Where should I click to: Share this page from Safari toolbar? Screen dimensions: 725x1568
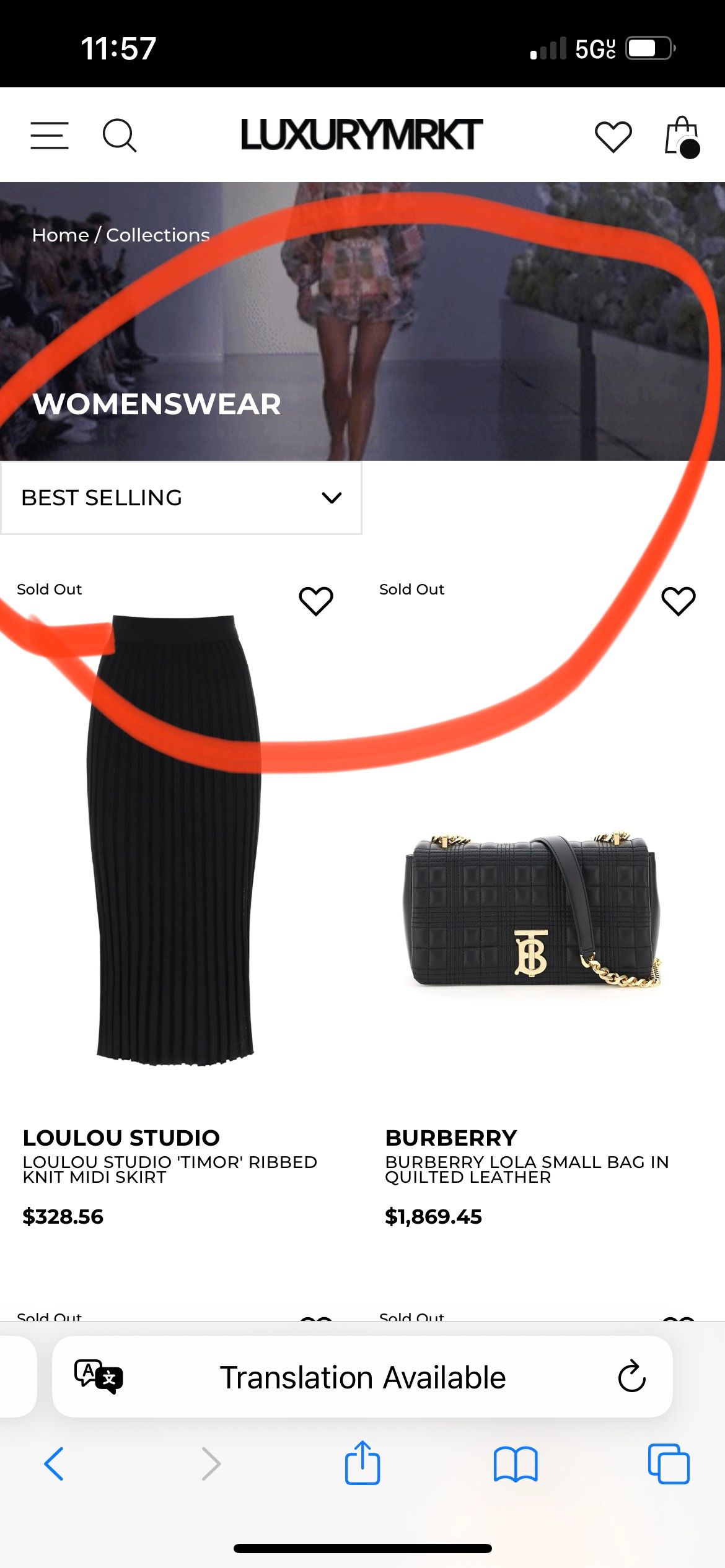click(x=362, y=1463)
